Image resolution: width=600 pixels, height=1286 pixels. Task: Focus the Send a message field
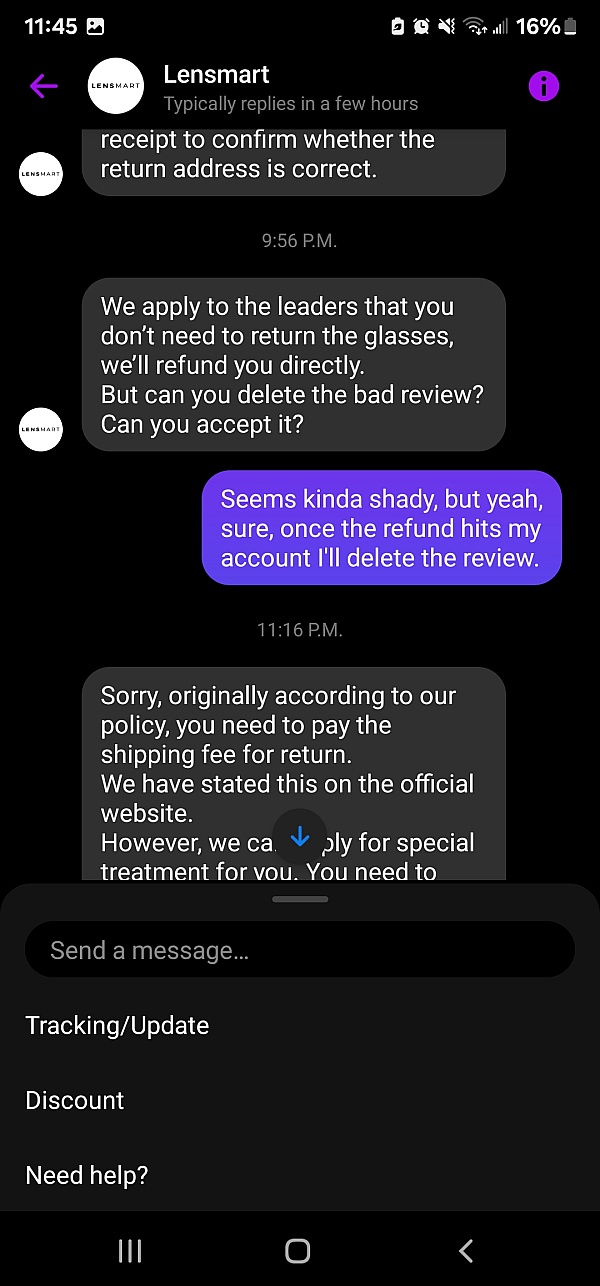pos(300,950)
